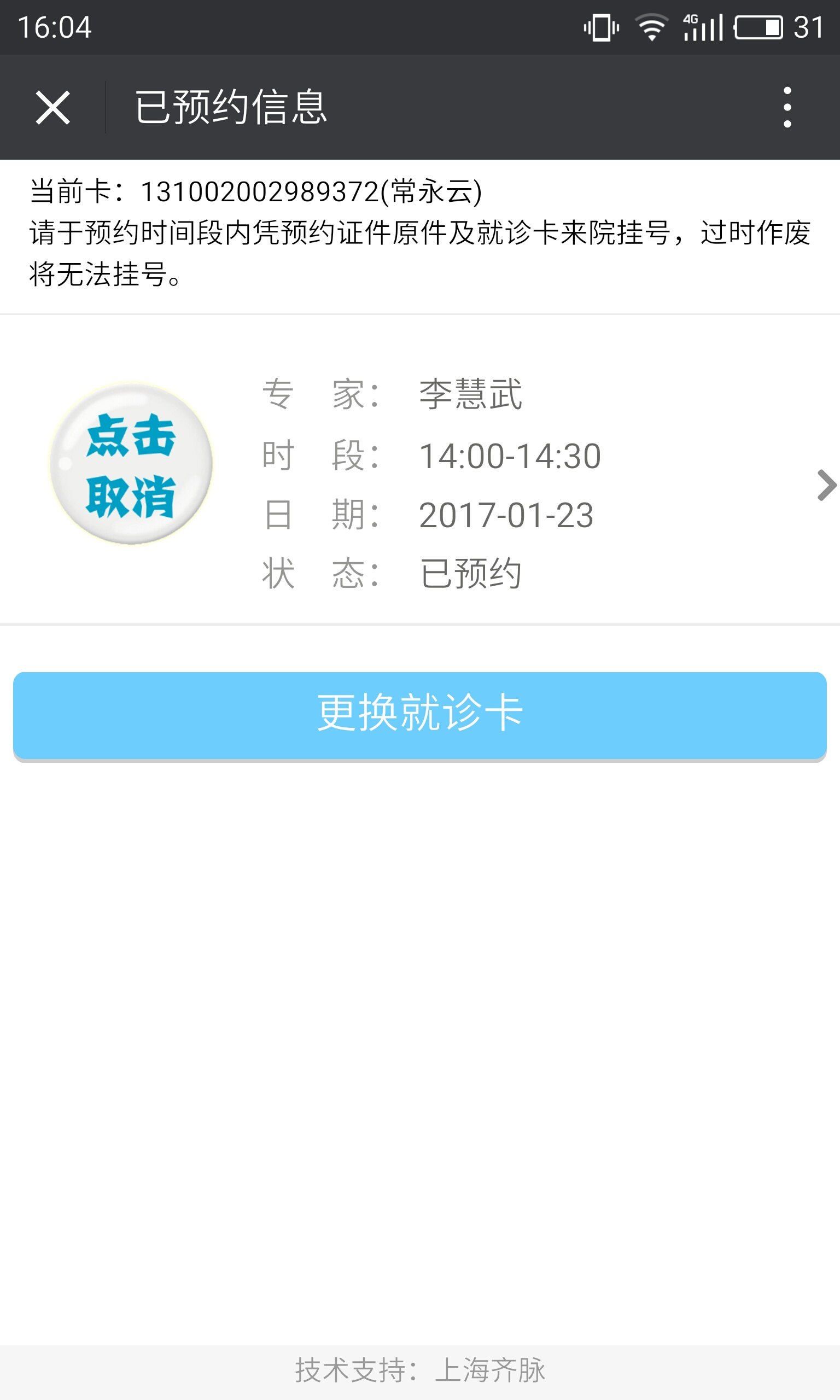Open appointment details for 李慧武
This screenshot has width=840, height=1400.
tap(825, 485)
